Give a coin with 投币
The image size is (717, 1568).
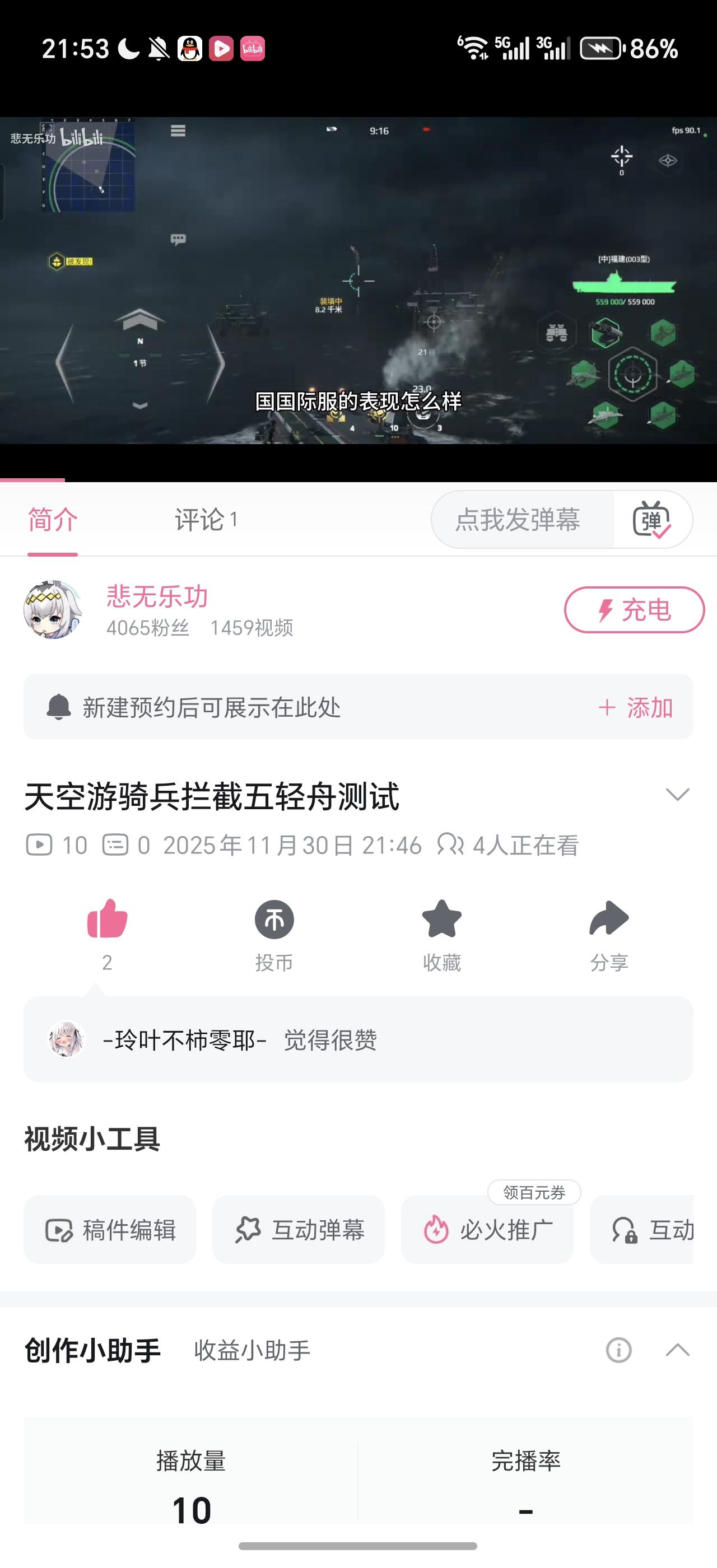pos(274,920)
